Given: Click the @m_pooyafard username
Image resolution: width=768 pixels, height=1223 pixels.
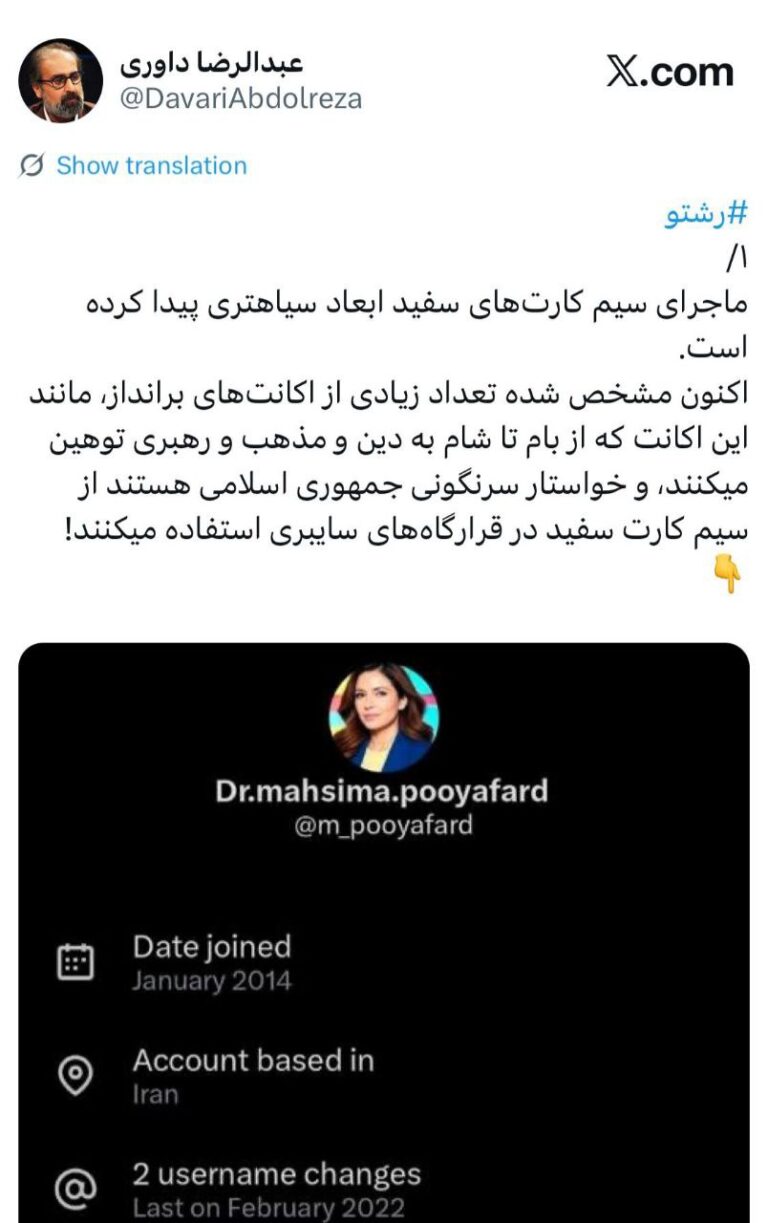Looking at the screenshot, I should (x=384, y=827).
